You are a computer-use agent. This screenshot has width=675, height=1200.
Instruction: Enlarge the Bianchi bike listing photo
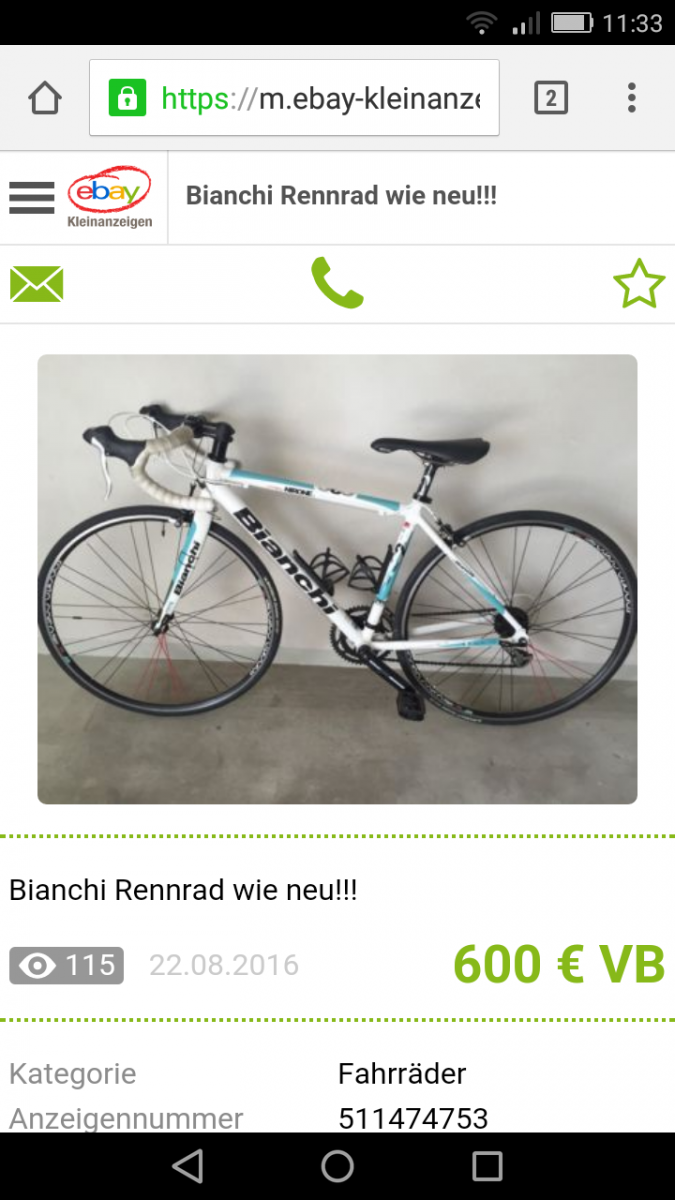click(337, 578)
